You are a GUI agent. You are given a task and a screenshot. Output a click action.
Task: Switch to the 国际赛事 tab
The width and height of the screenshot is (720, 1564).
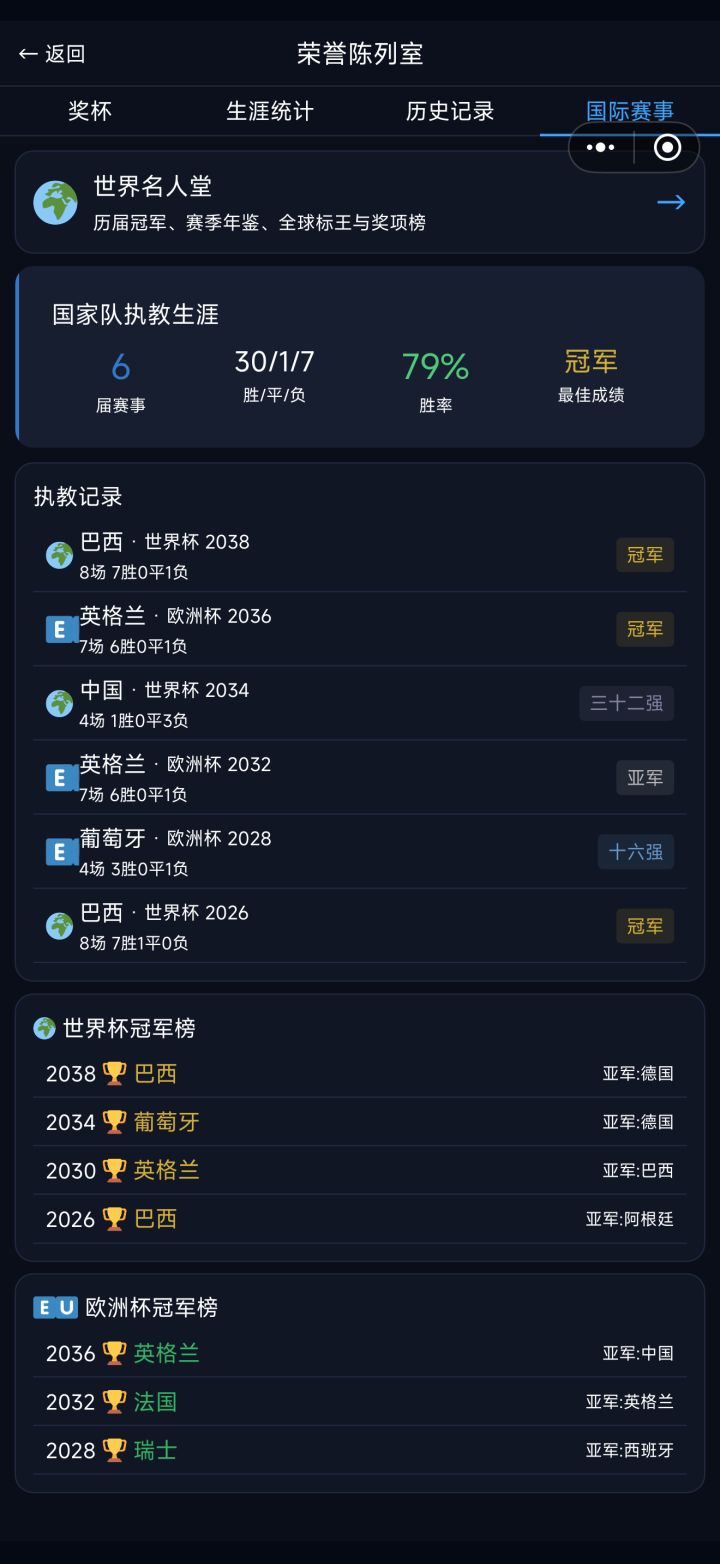[630, 111]
